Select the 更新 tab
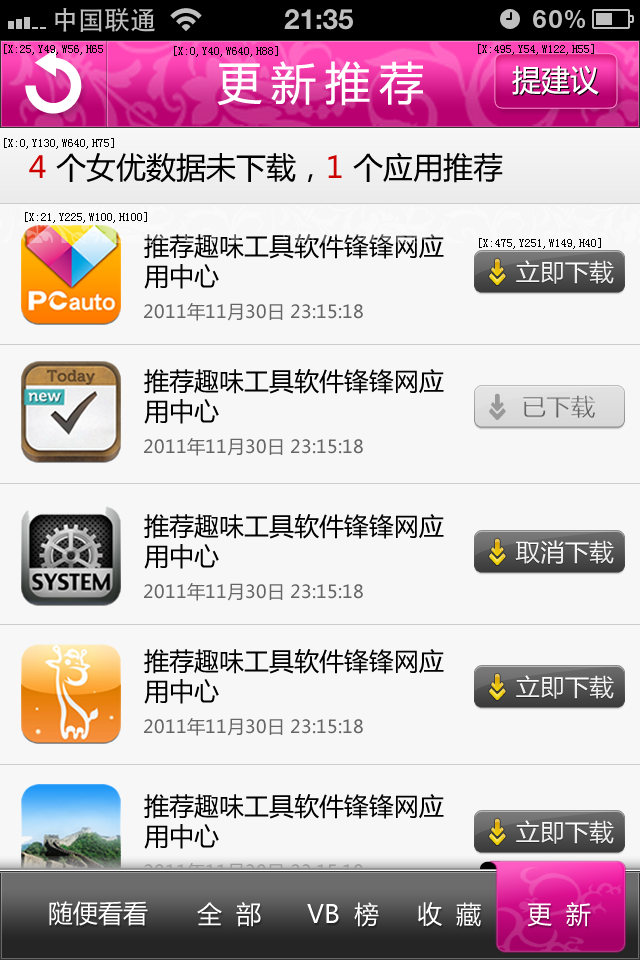Image resolution: width=640 pixels, height=960 pixels. click(560, 912)
